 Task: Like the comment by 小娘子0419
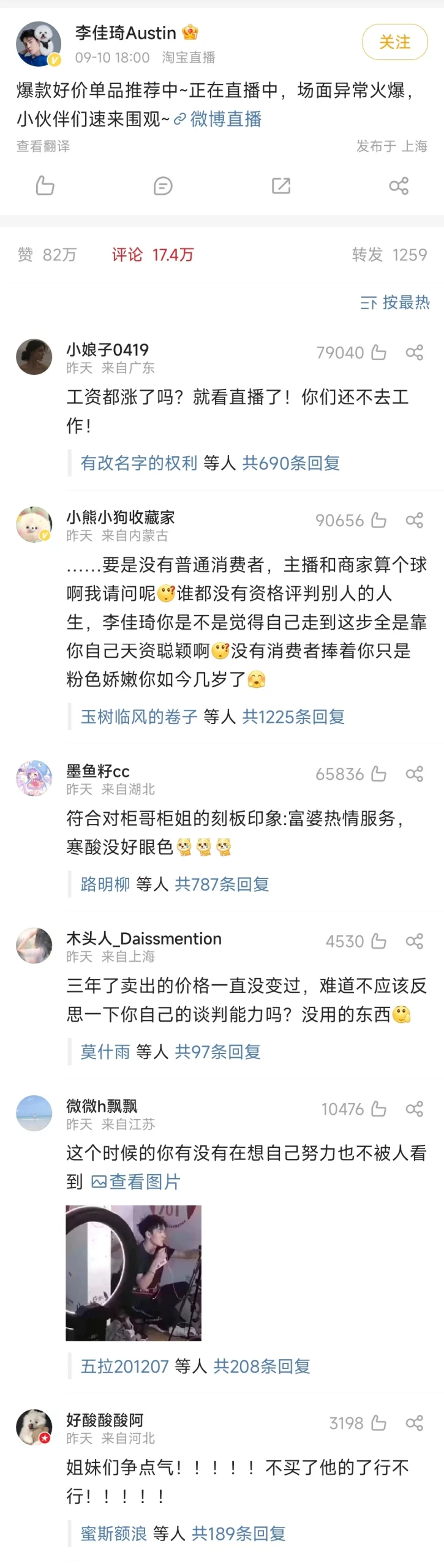click(379, 353)
